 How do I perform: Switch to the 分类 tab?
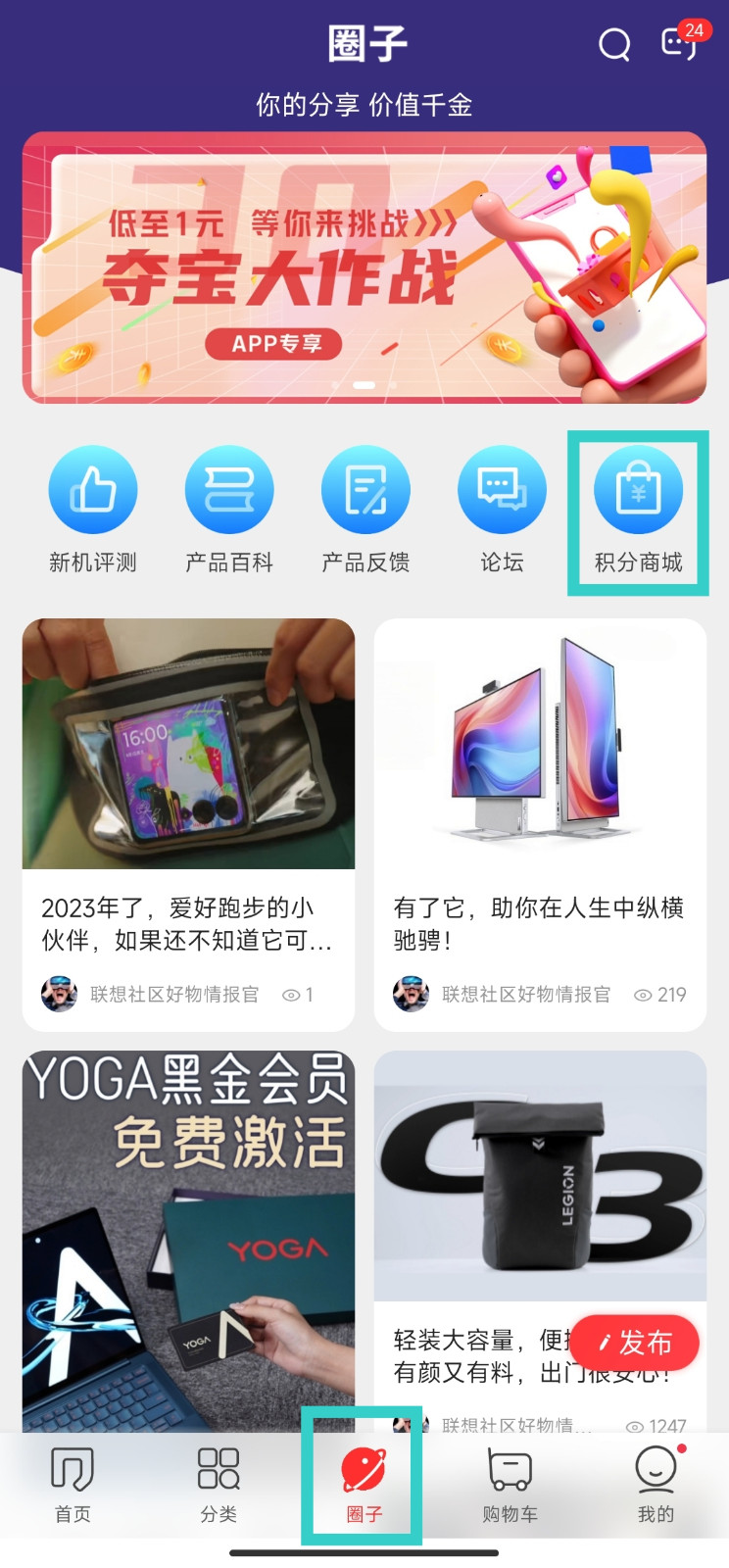(219, 1484)
